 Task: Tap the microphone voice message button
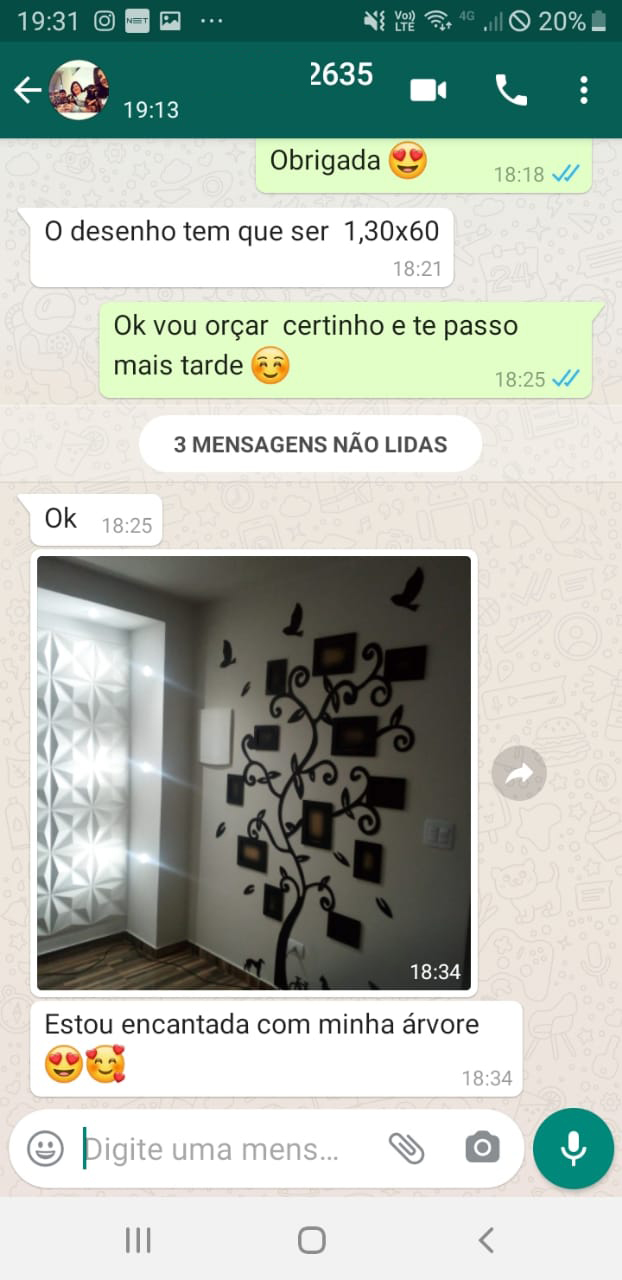tap(573, 1148)
